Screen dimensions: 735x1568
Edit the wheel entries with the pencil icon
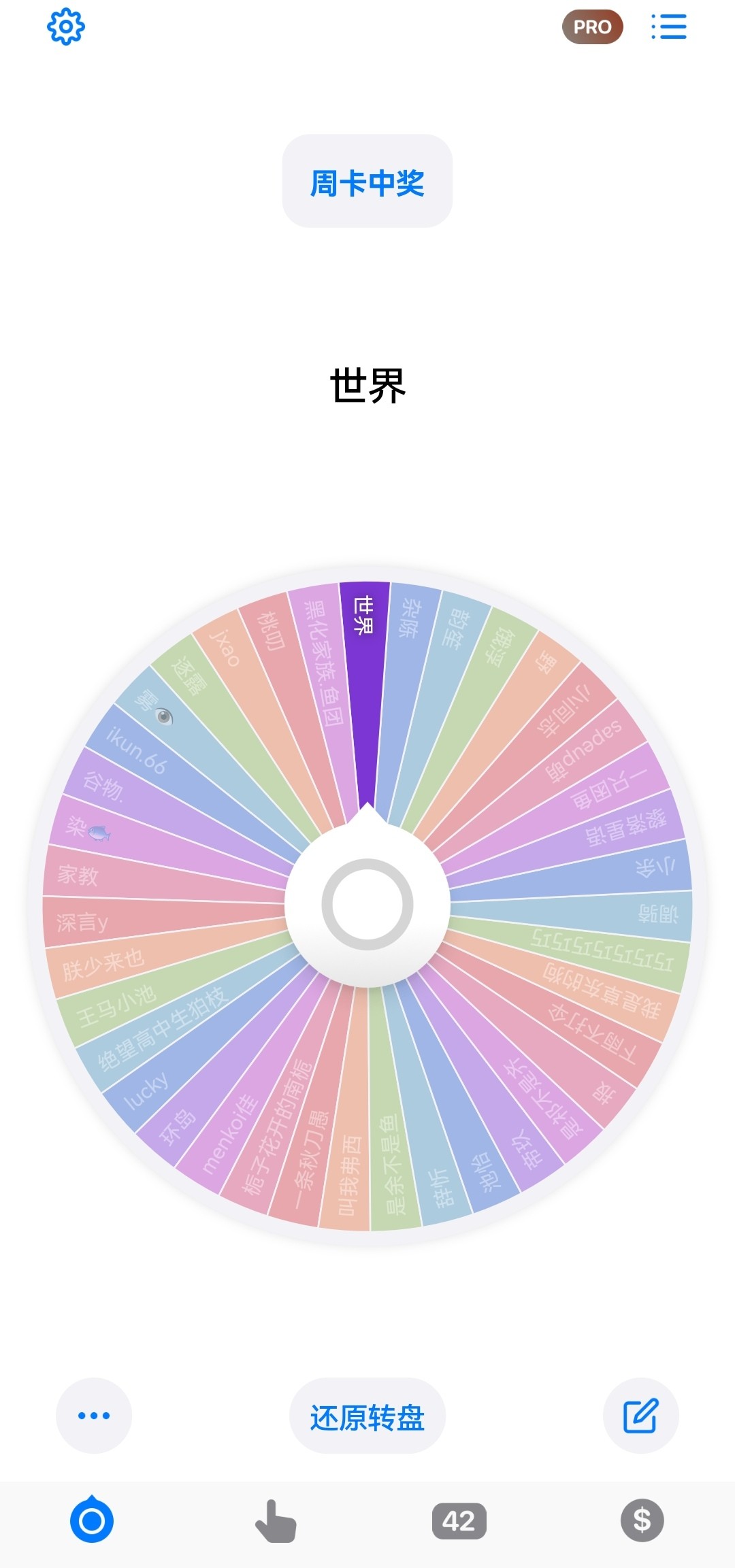tap(640, 1416)
